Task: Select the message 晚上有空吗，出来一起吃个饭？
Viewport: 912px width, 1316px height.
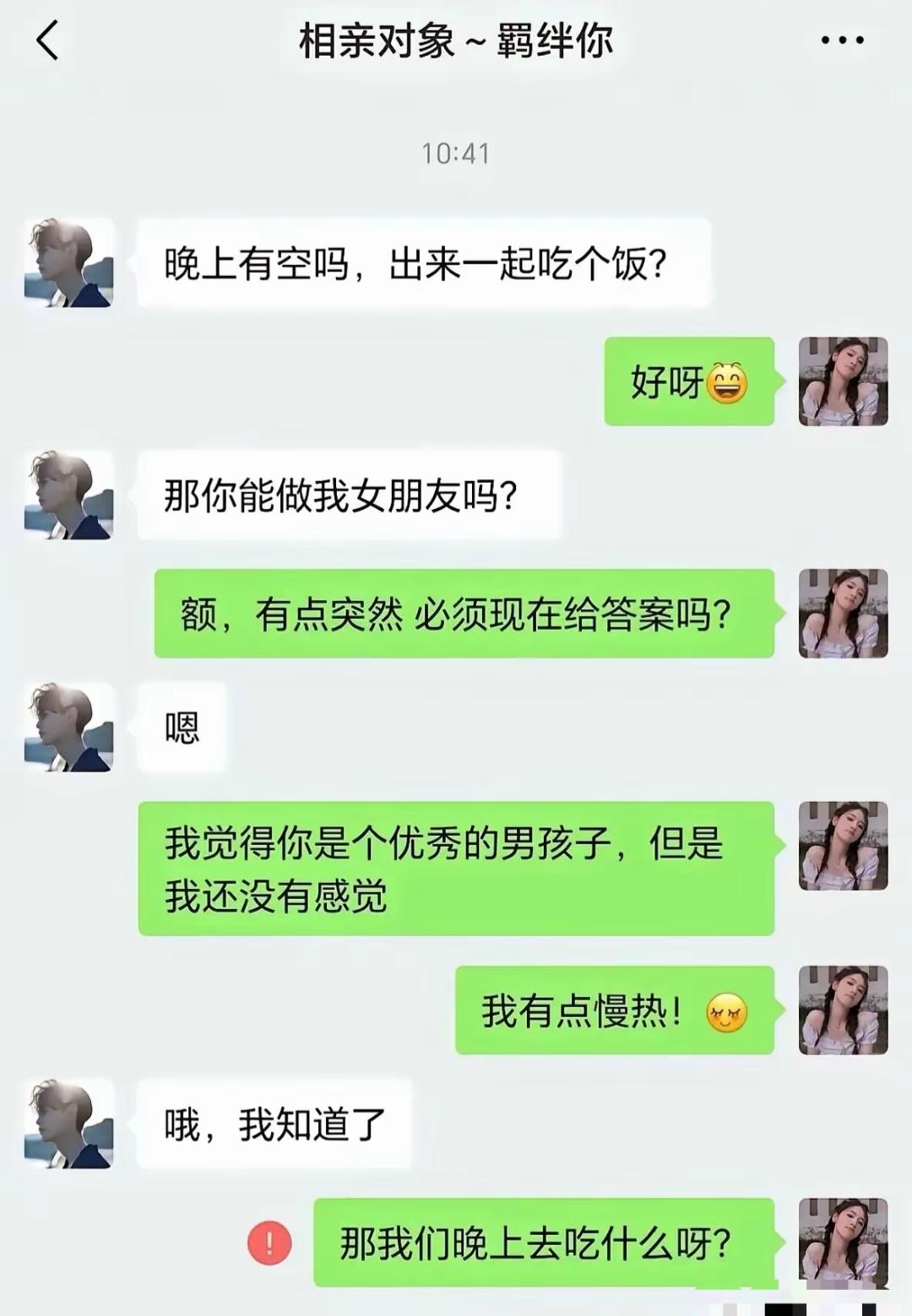Action: point(414,263)
